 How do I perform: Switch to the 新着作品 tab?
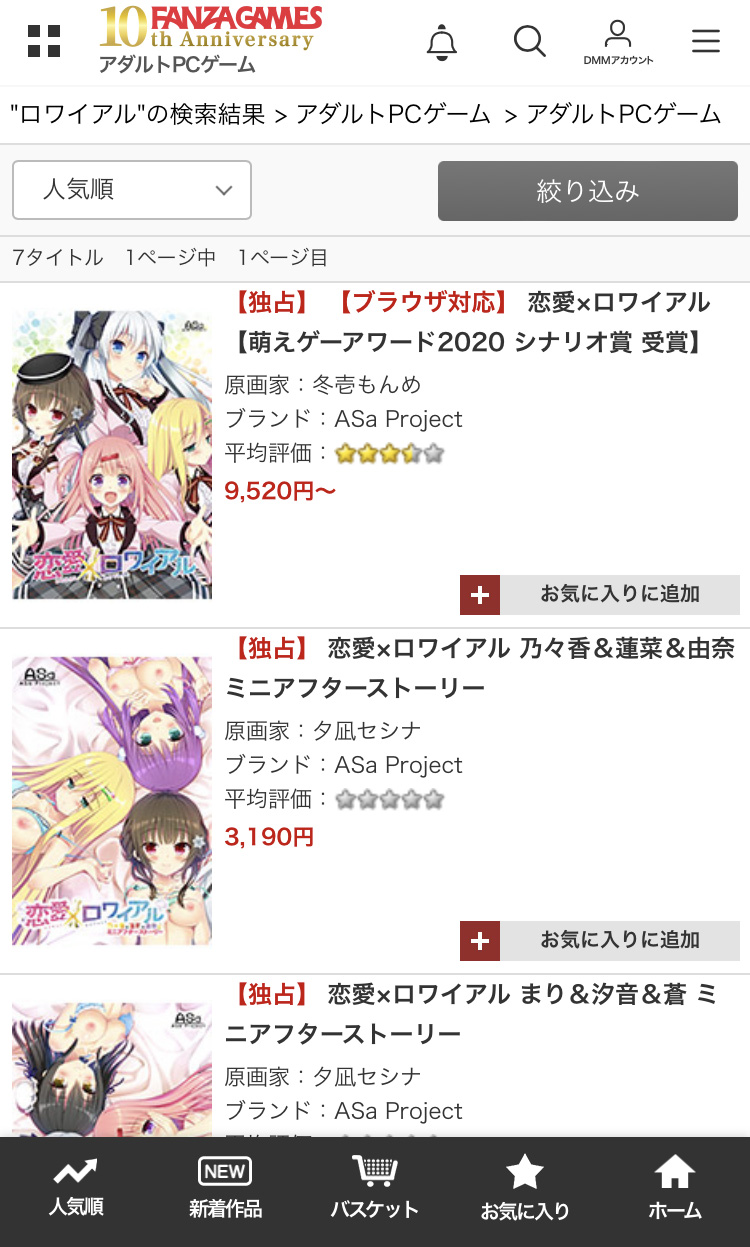(x=225, y=1189)
